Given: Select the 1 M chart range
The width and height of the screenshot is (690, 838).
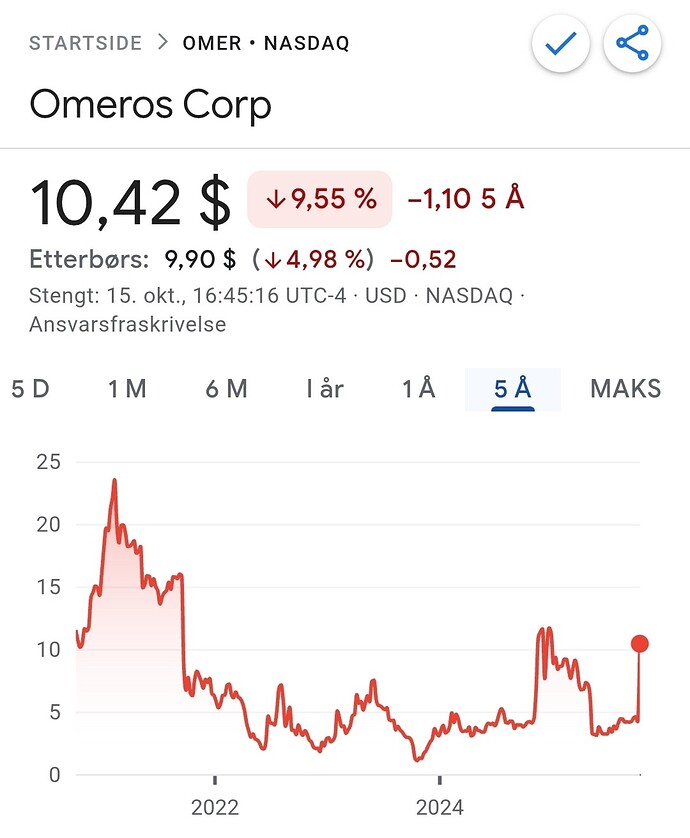Looking at the screenshot, I should pyautogui.click(x=127, y=389).
